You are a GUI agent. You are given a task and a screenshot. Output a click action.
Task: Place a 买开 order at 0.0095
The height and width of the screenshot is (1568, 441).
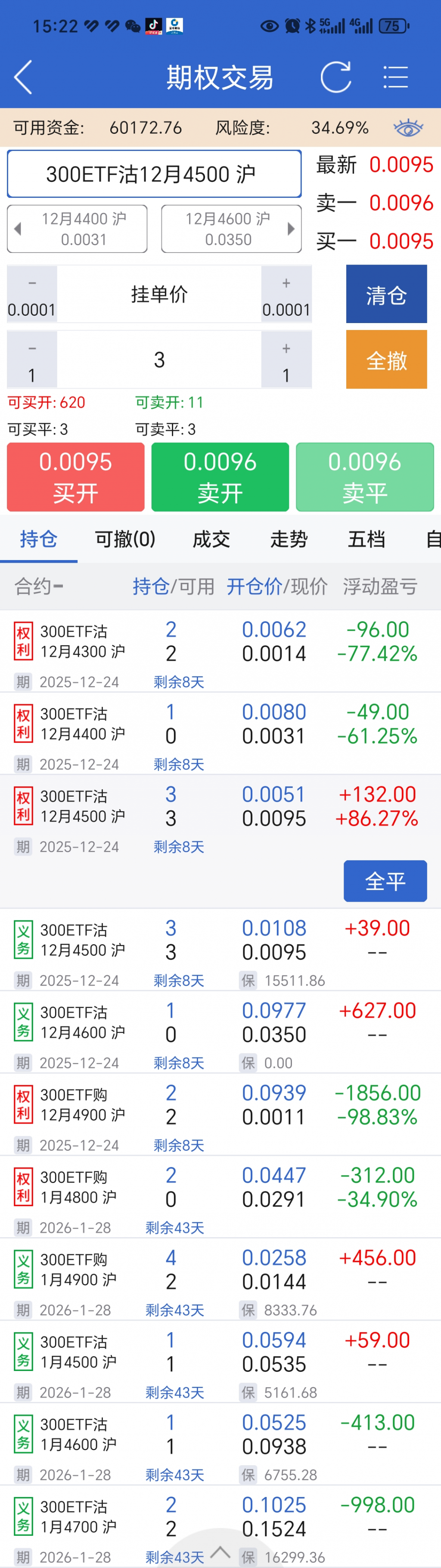tap(75, 477)
